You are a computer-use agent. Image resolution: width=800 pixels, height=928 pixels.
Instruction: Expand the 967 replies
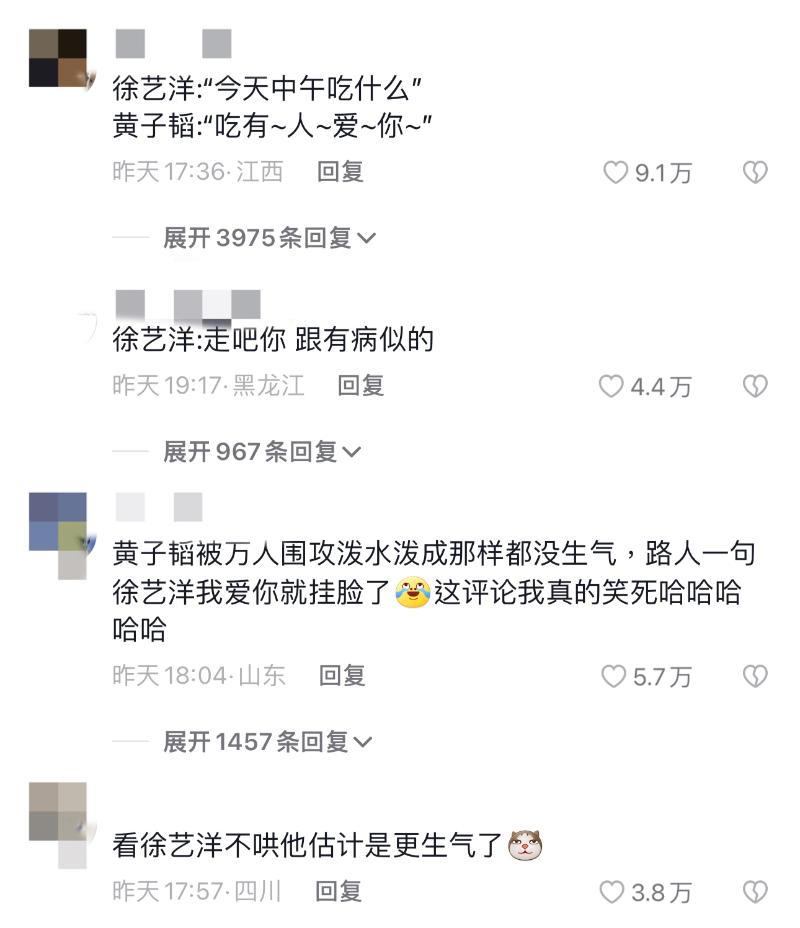[x=262, y=452]
